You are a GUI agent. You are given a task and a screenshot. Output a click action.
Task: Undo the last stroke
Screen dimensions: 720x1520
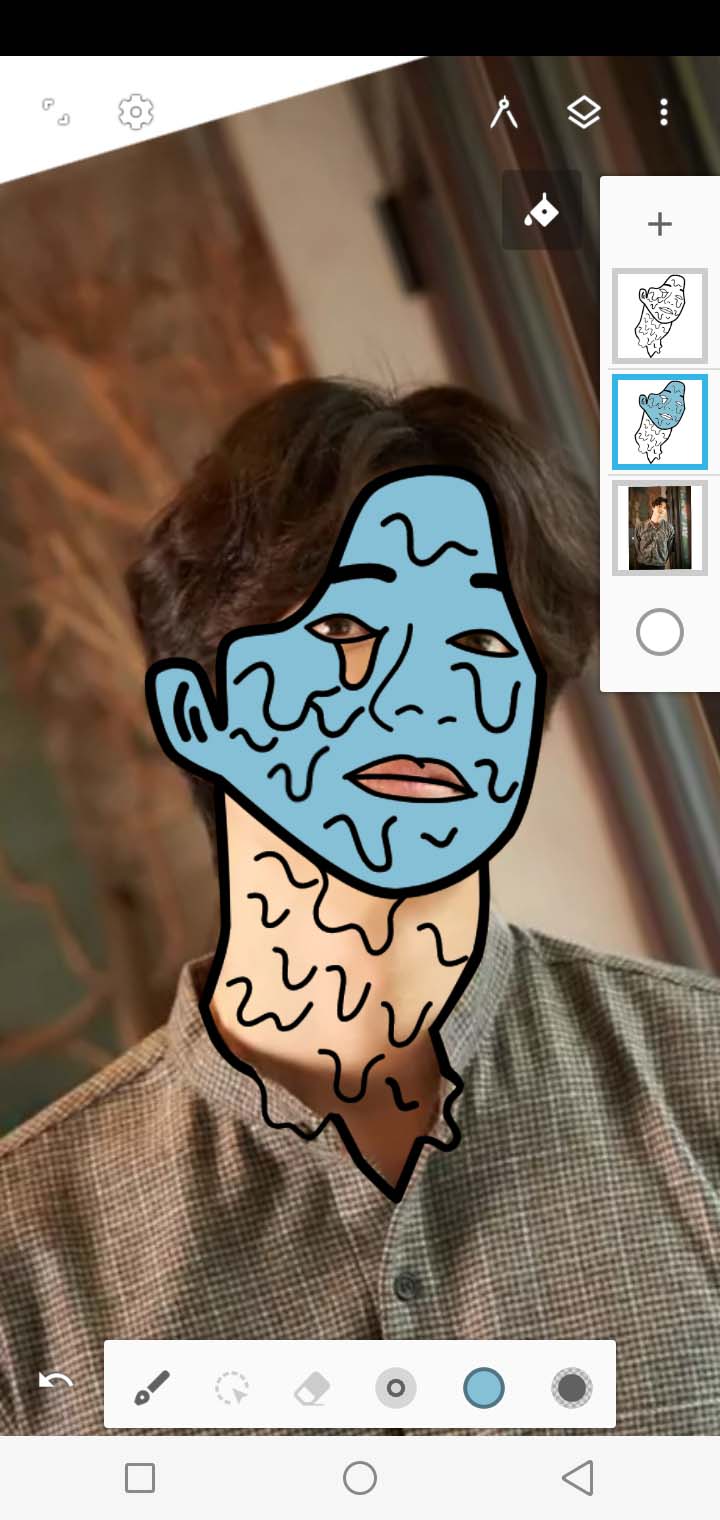click(56, 1381)
